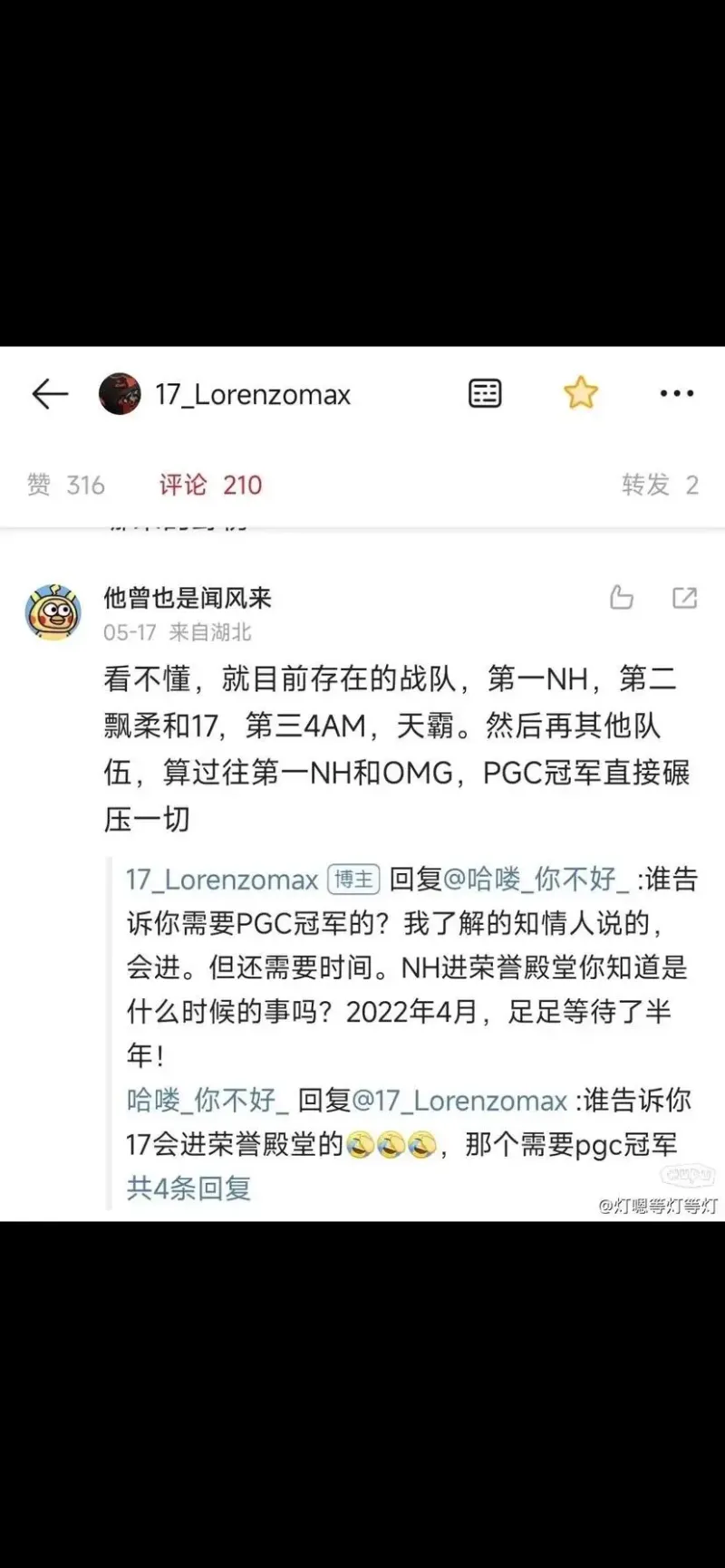Like the comment by 他曾也是闻风来
The image size is (725, 1568).
pyautogui.click(x=622, y=598)
